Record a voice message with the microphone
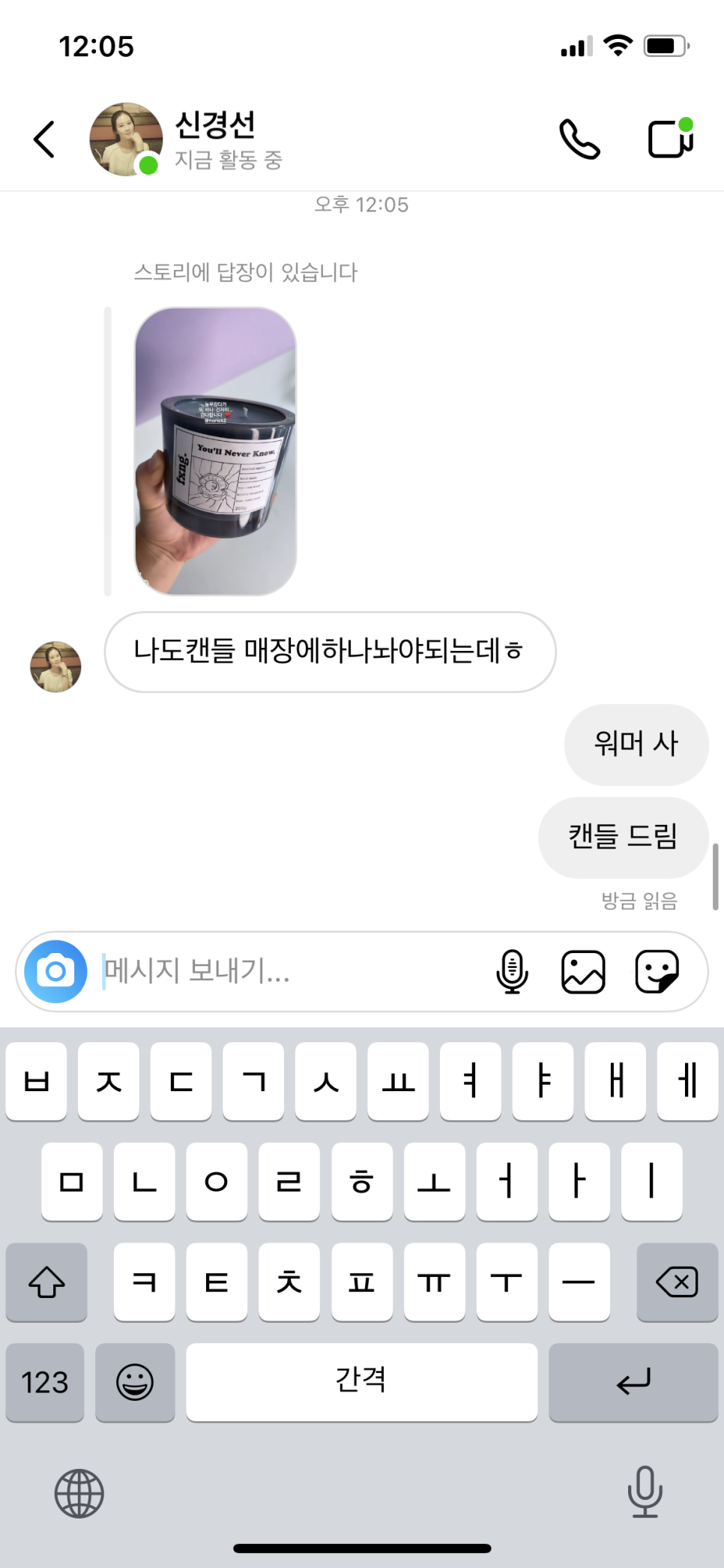Screen dimensions: 724x1568 (512, 971)
